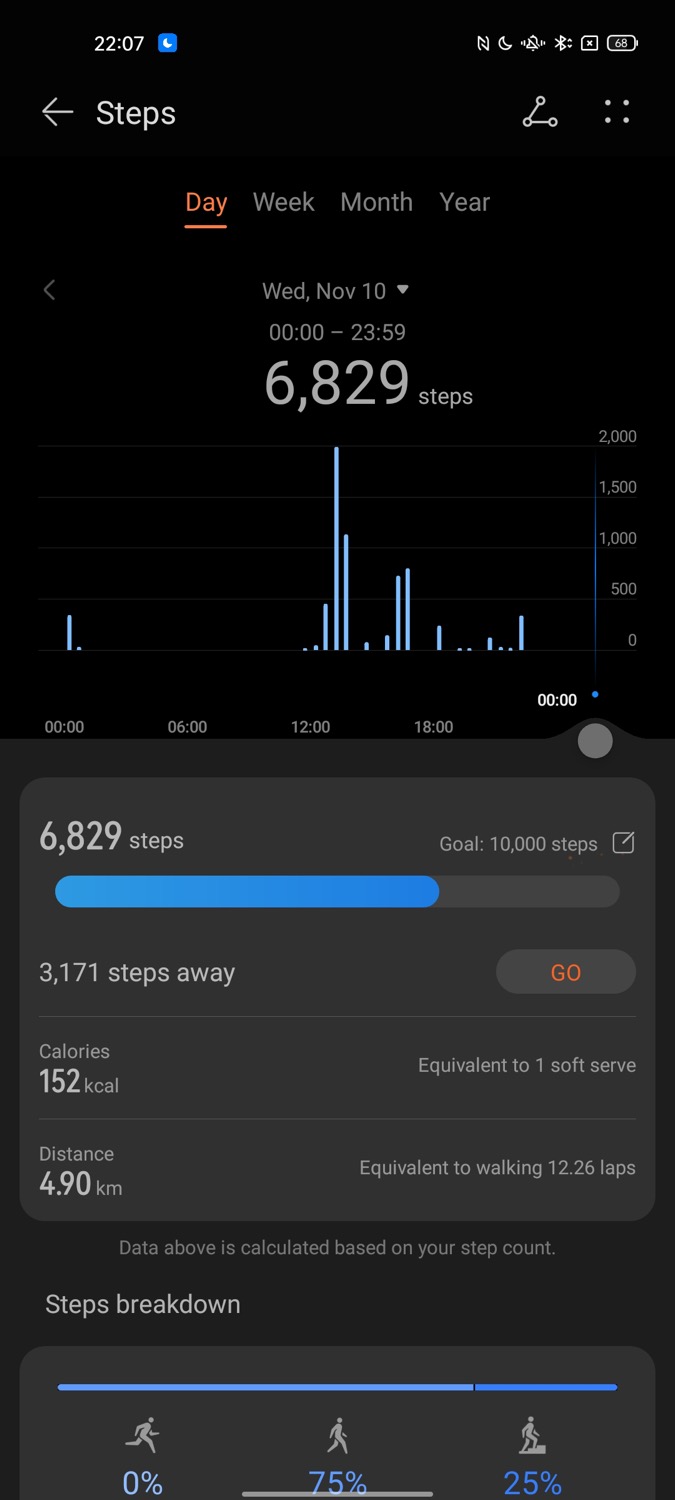The height and width of the screenshot is (1500, 675).
Task: Go to the previous day
Action: 49,290
